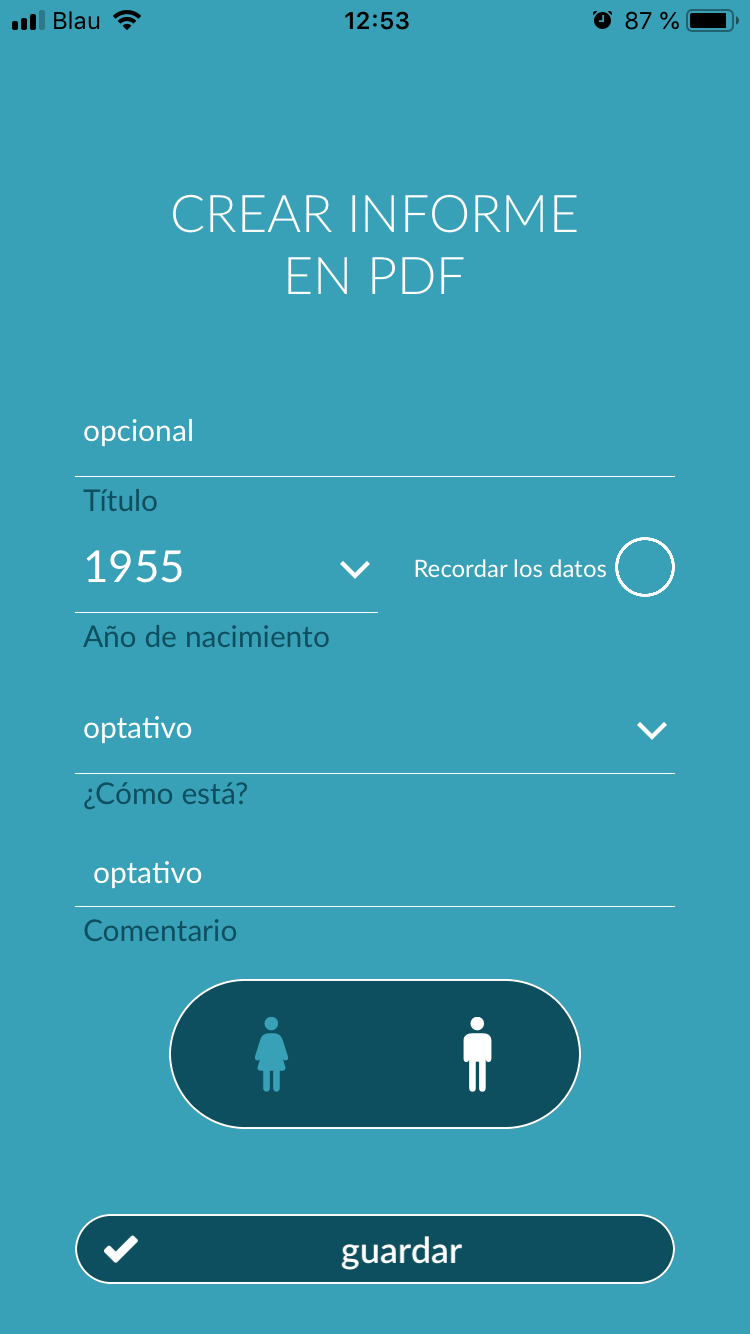This screenshot has height=1334, width=750.
Task: Open the Año de nacimiento year dropdown
Action: tap(226, 568)
